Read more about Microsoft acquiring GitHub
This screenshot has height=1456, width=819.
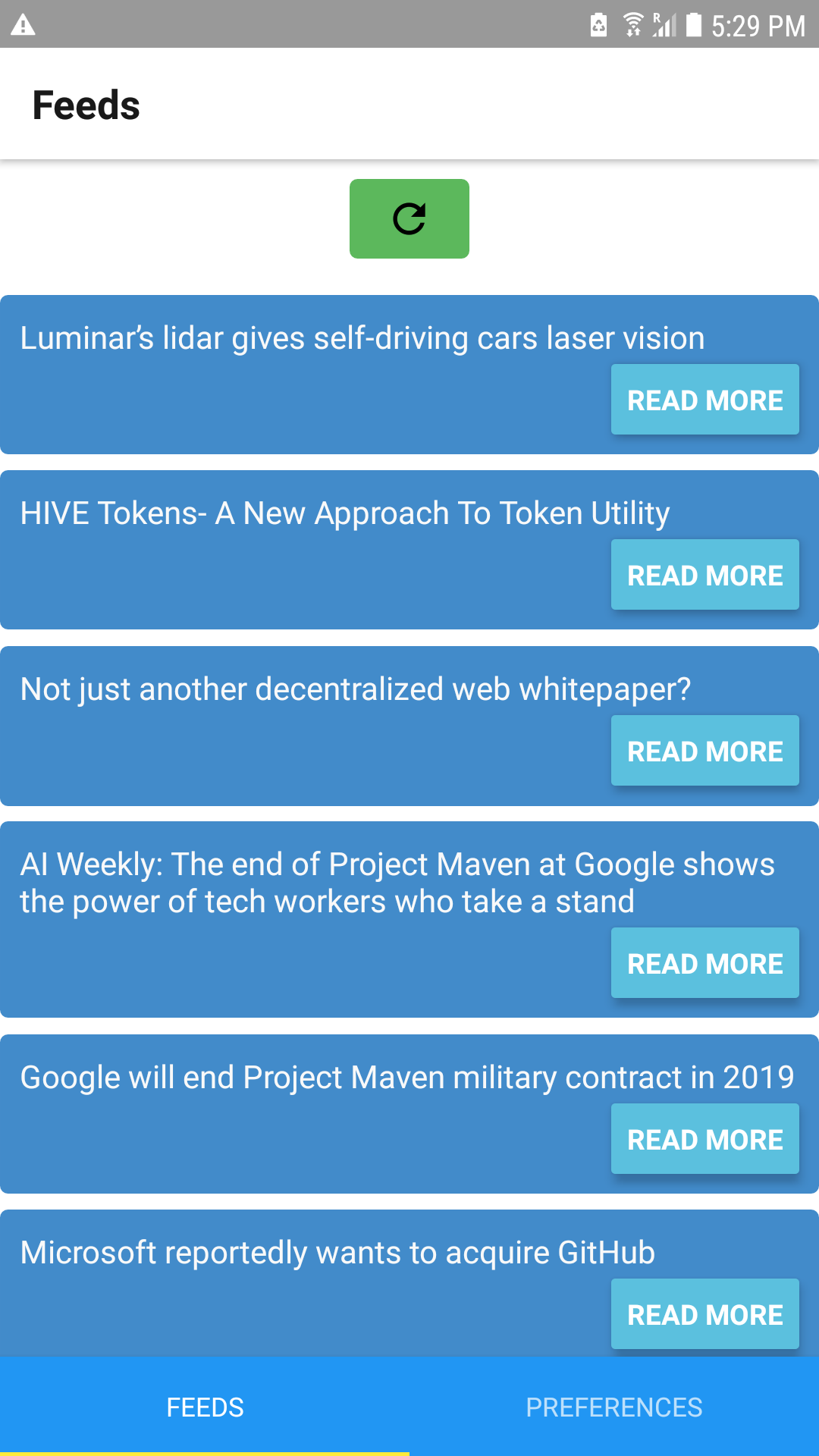click(x=704, y=1314)
